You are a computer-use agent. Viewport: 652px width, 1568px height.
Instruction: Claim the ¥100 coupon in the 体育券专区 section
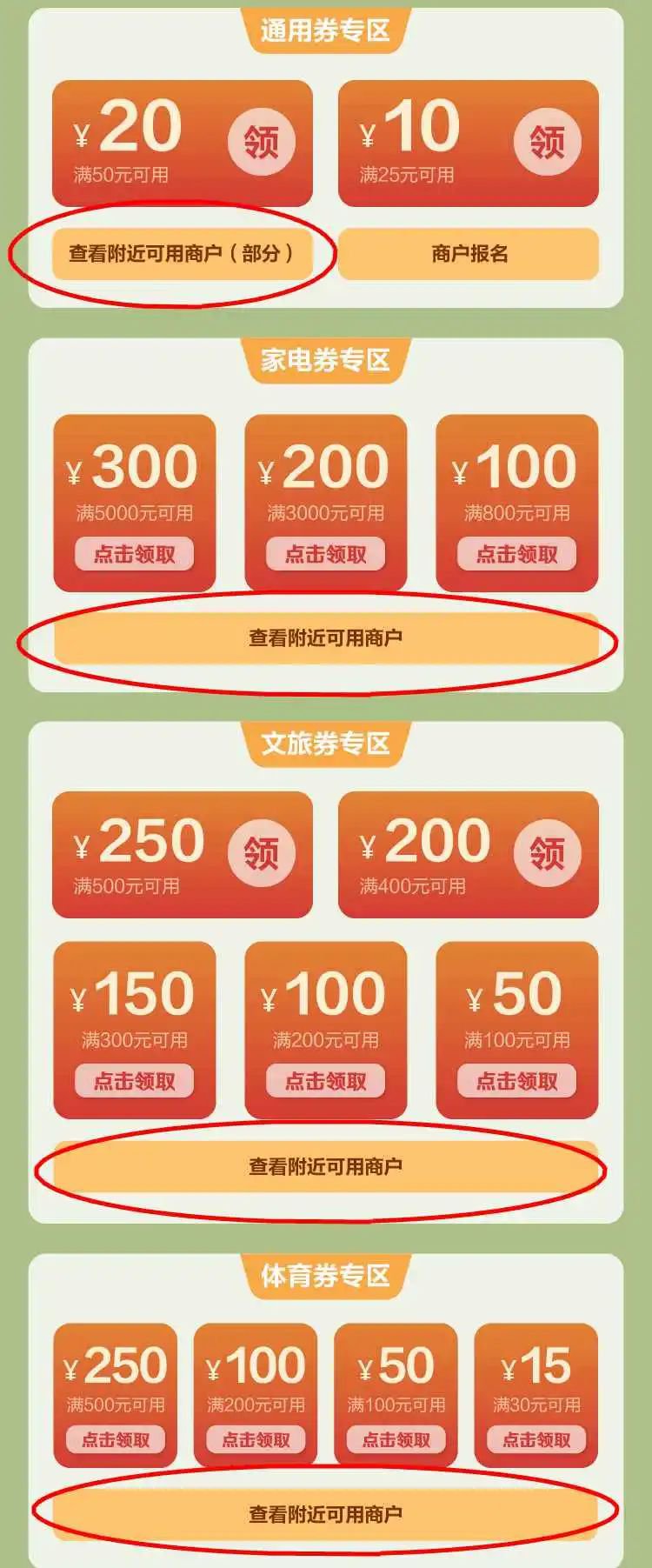pos(256,1439)
